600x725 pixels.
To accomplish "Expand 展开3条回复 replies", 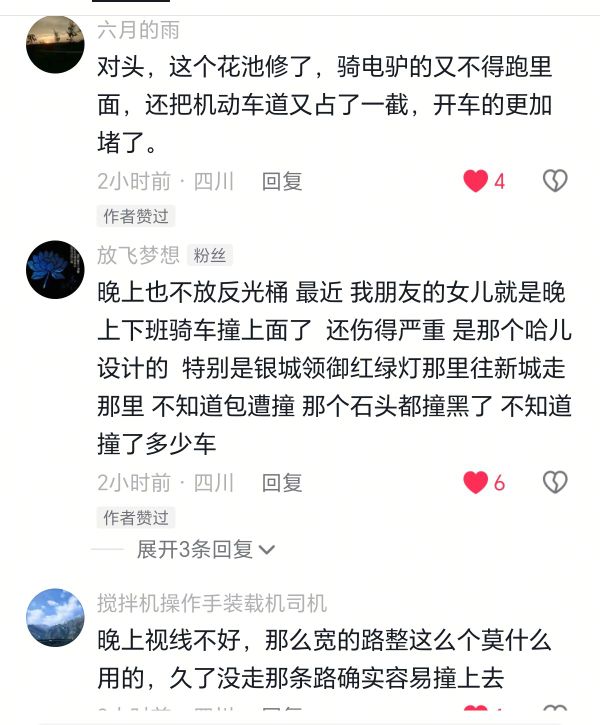I will point(206,549).
